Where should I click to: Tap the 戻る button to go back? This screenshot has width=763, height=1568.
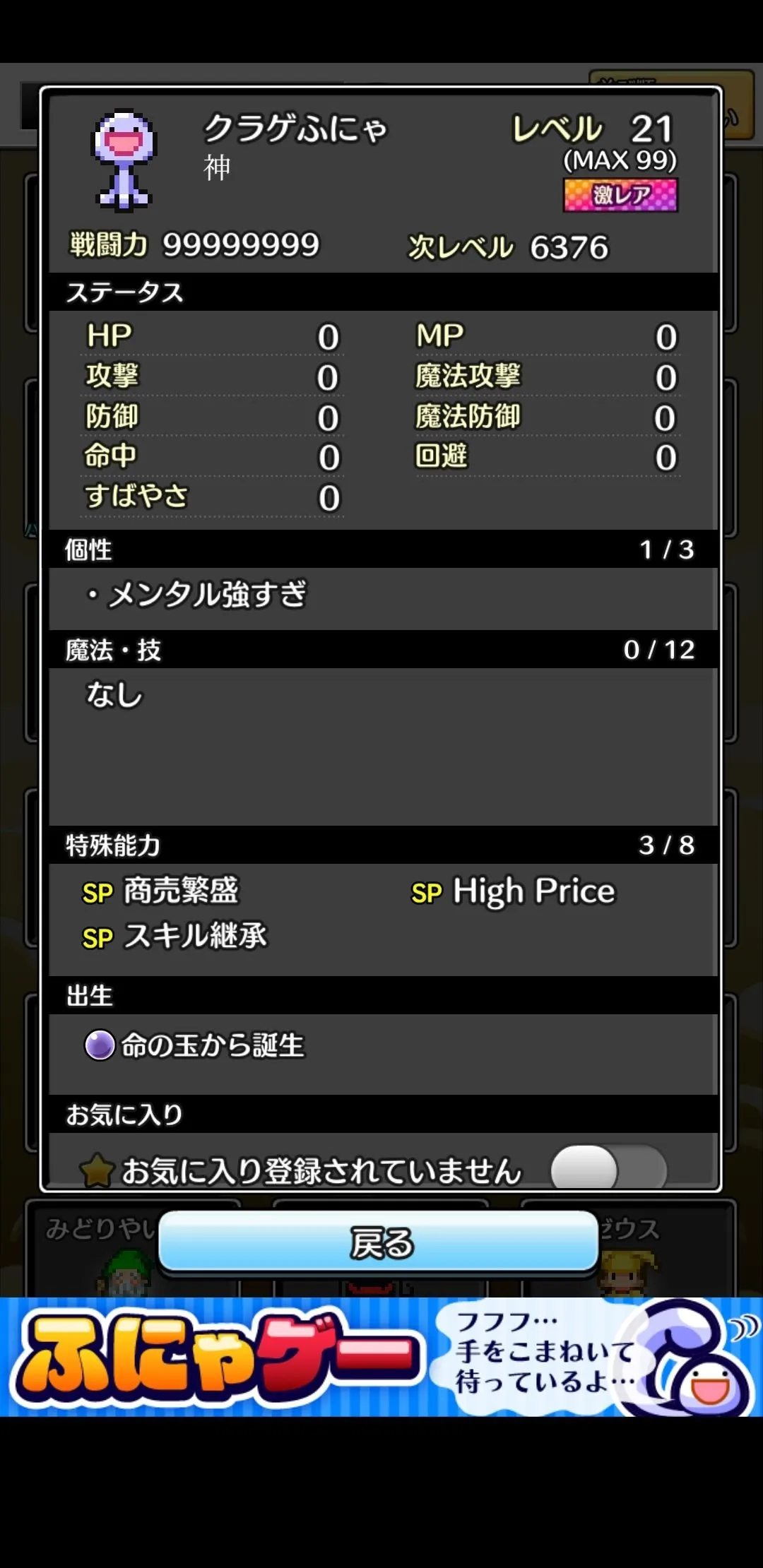(x=379, y=1243)
